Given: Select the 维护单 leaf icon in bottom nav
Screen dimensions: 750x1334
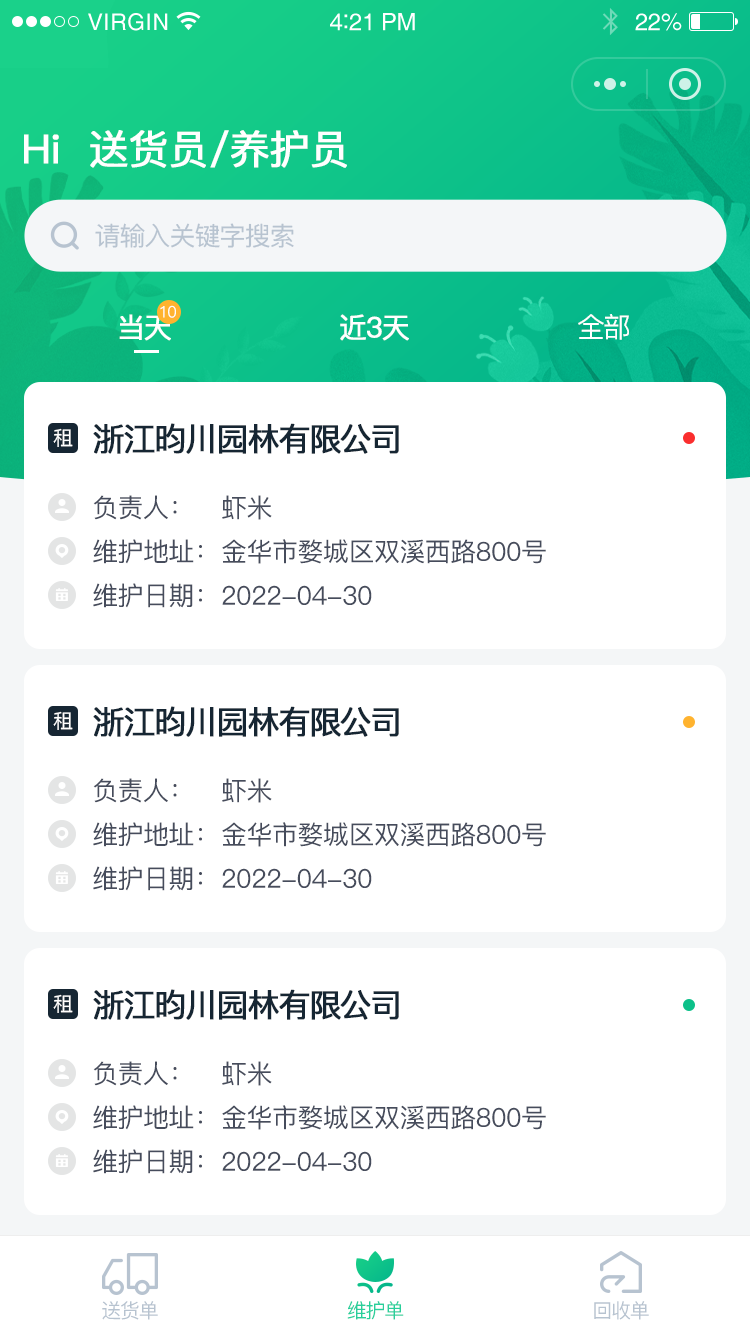Looking at the screenshot, I should [375, 1270].
